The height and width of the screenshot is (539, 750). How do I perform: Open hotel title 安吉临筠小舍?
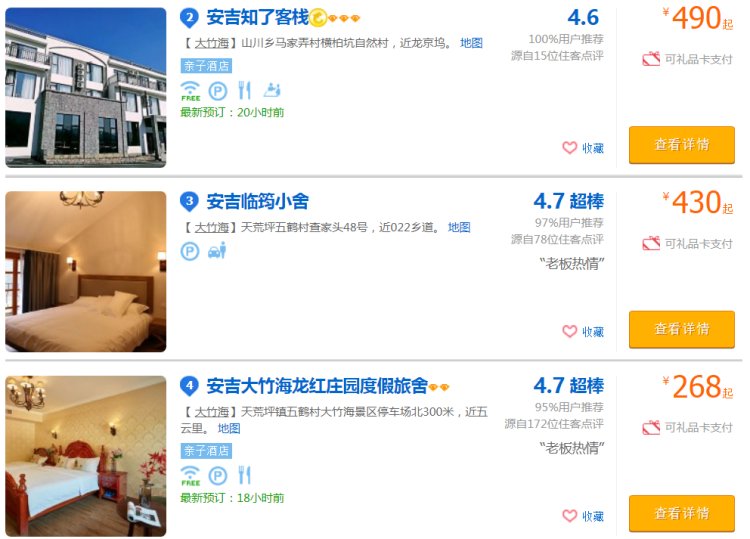point(257,202)
